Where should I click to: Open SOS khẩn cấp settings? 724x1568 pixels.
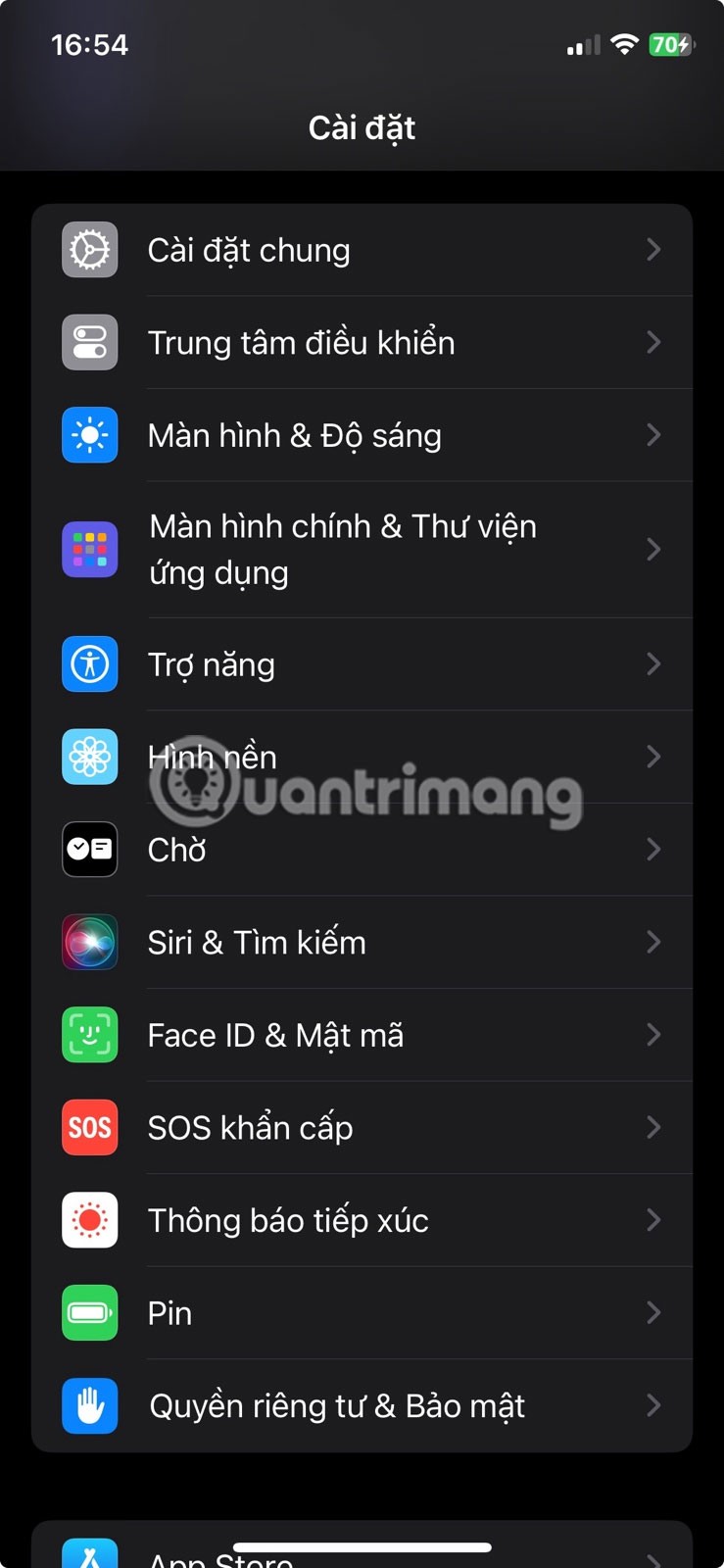click(362, 1127)
